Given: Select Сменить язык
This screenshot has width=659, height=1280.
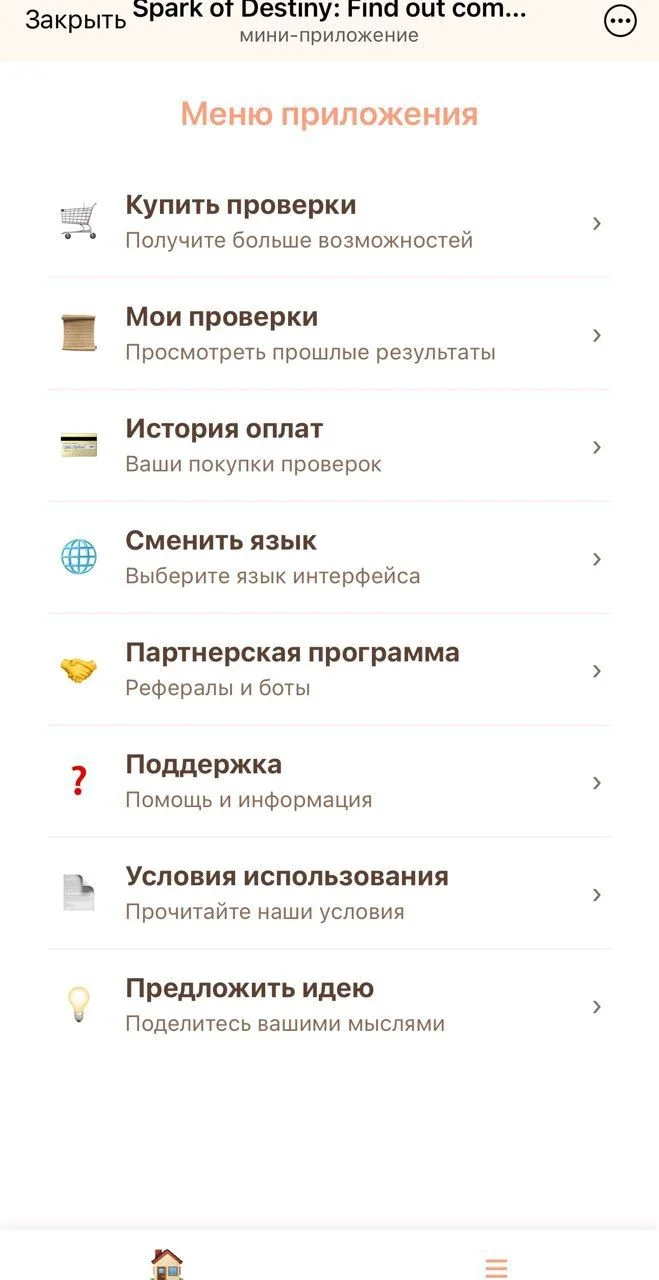Looking at the screenshot, I should 330,558.
